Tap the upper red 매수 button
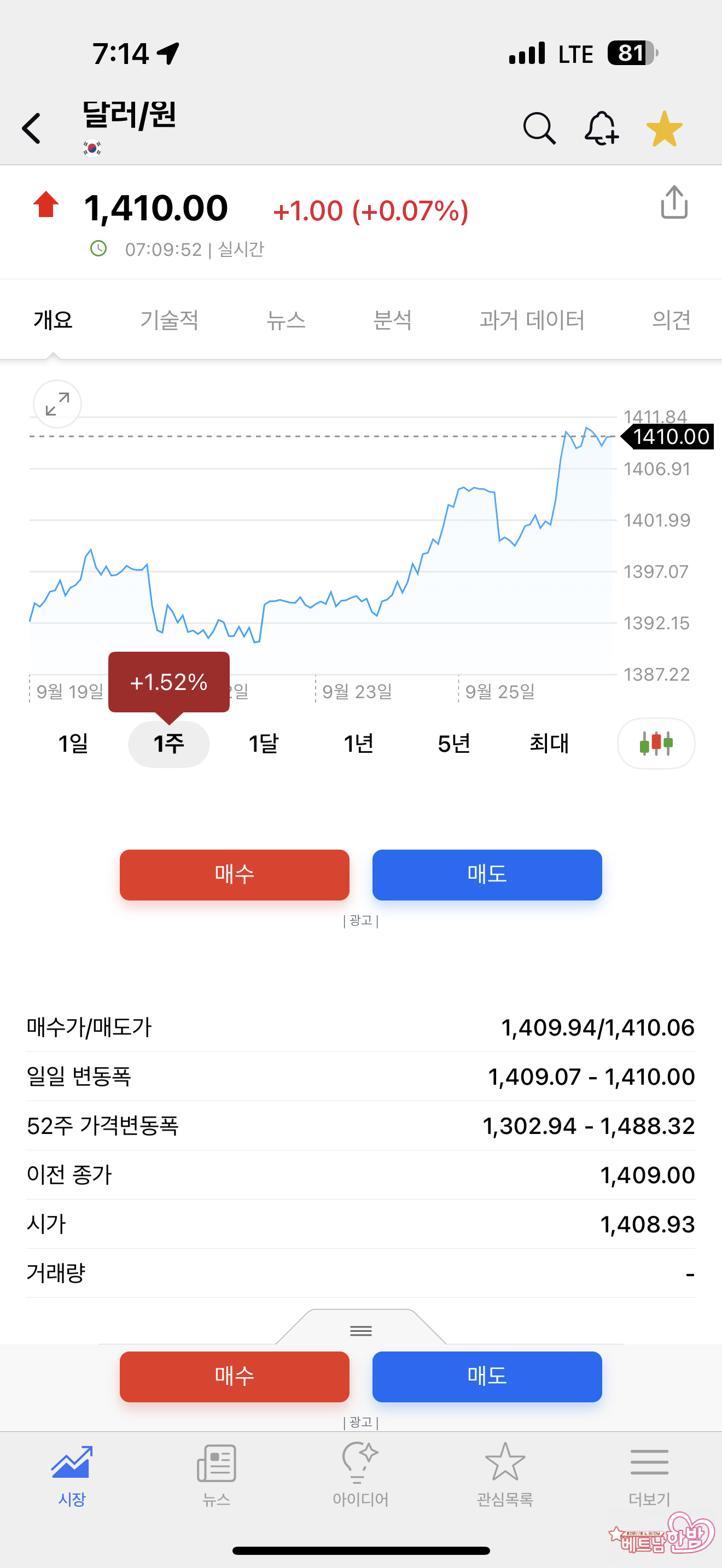The height and width of the screenshot is (1568, 722). pos(234,875)
